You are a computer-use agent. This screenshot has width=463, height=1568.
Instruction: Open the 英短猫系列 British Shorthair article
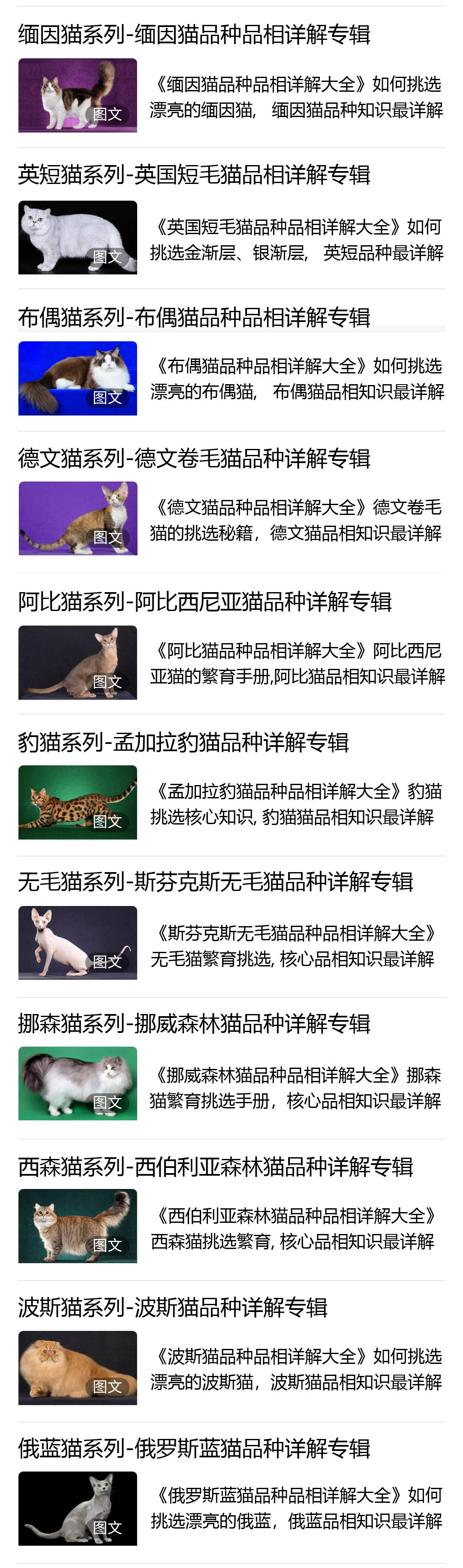pos(194,175)
